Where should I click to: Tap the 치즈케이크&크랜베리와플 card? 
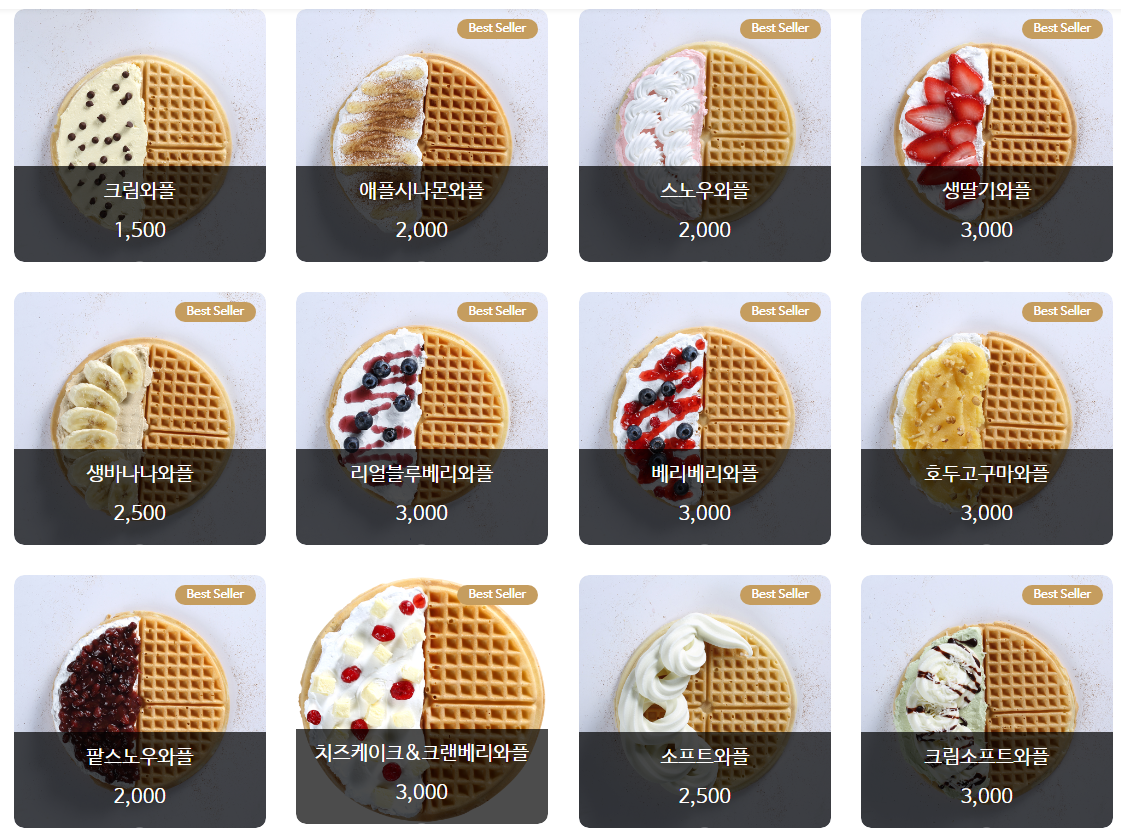(422, 701)
